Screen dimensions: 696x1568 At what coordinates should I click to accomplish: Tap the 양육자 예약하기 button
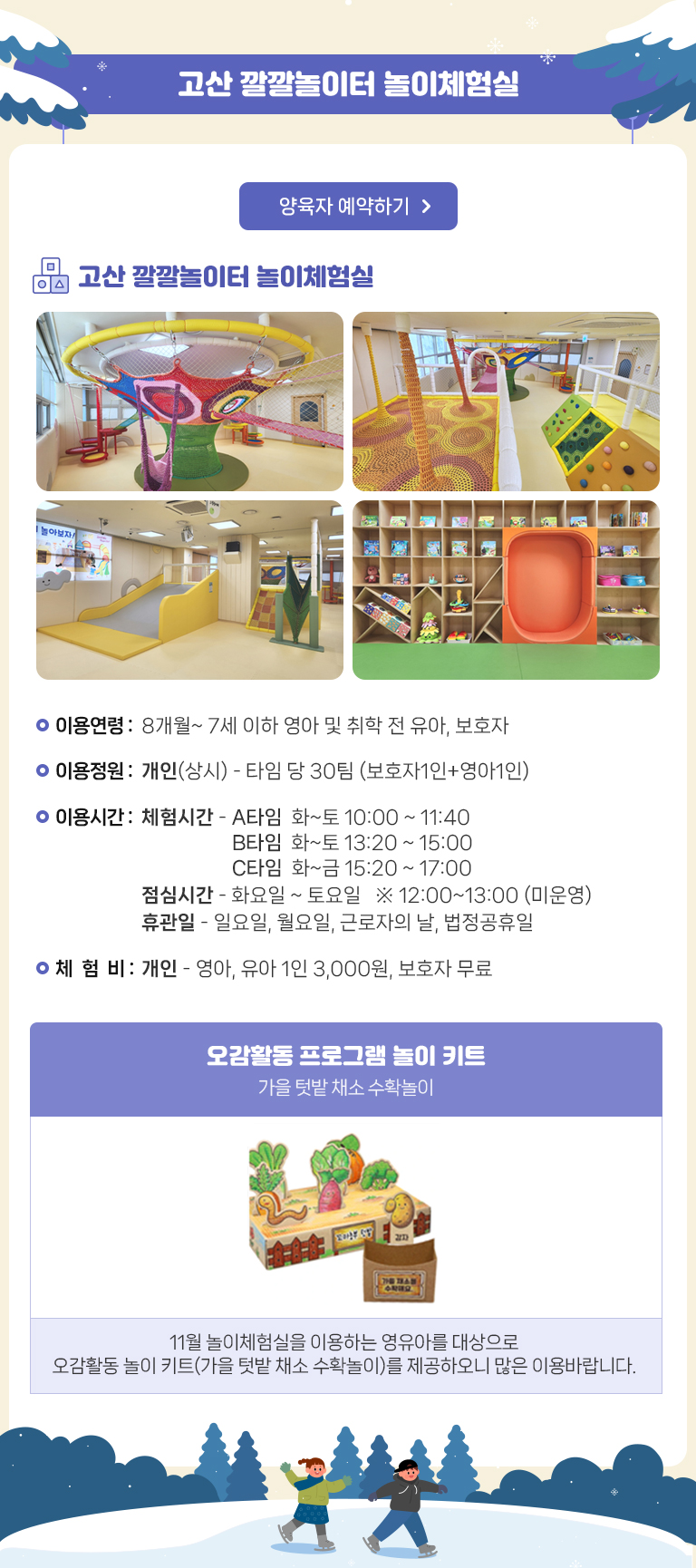coord(348,207)
